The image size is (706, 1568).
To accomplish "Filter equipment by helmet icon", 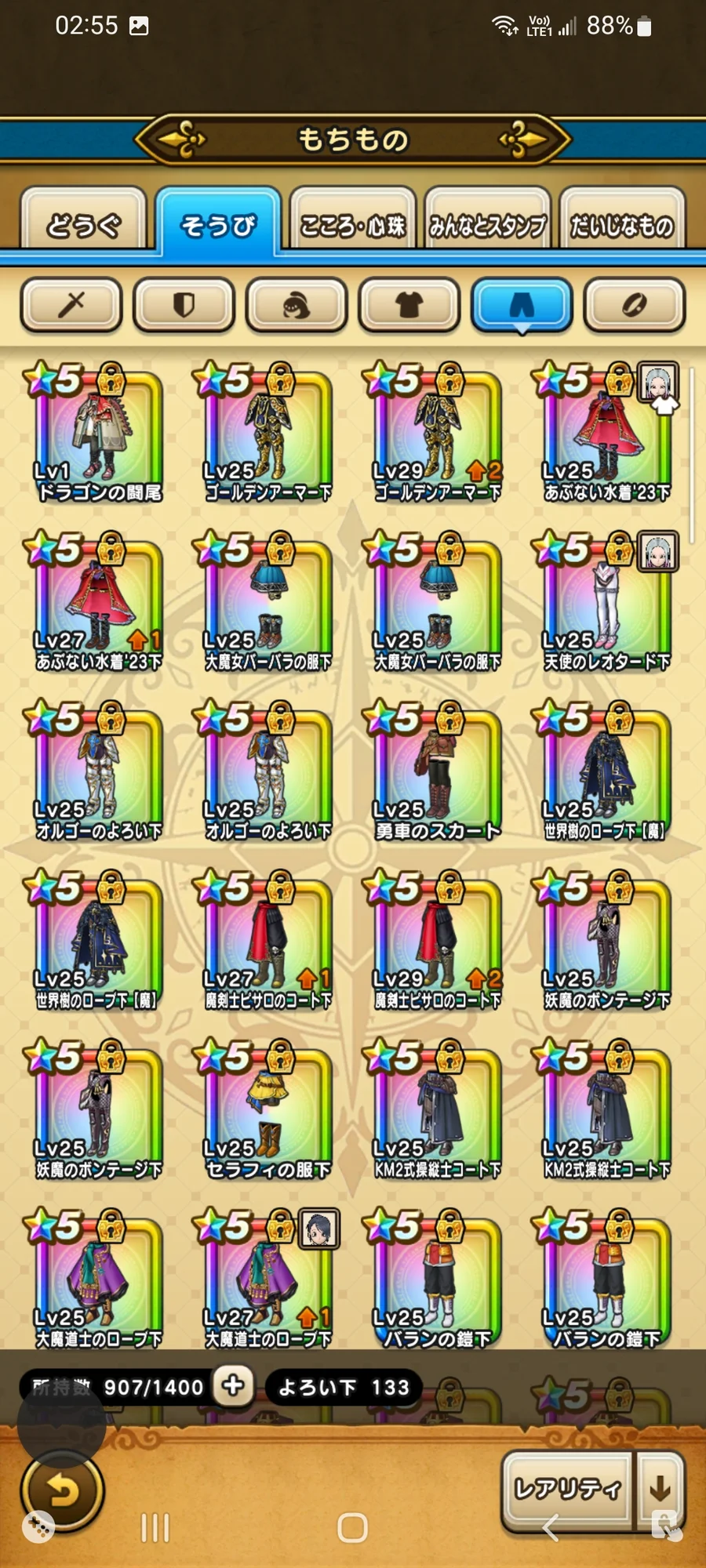I will click(x=297, y=304).
